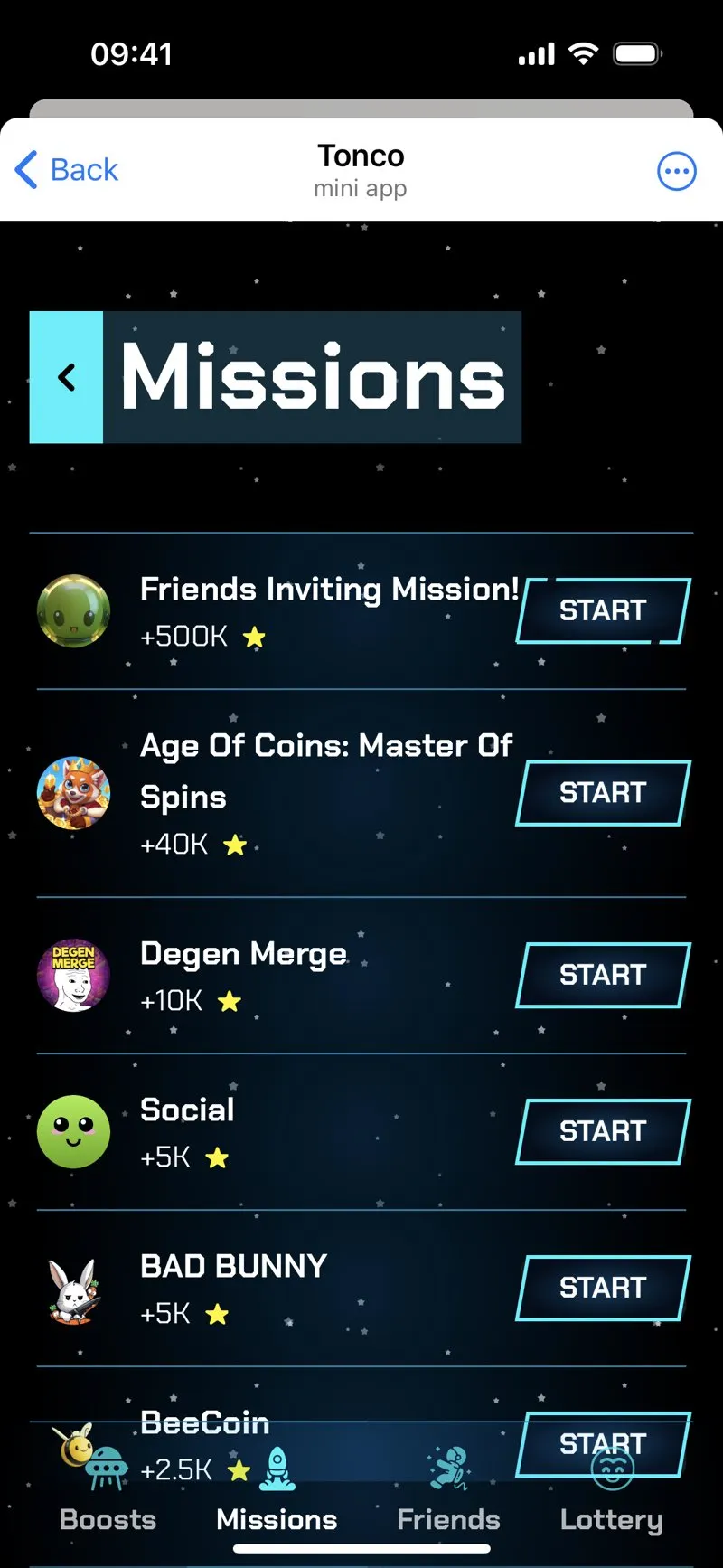Switch to the Boosts tab

(108, 1492)
